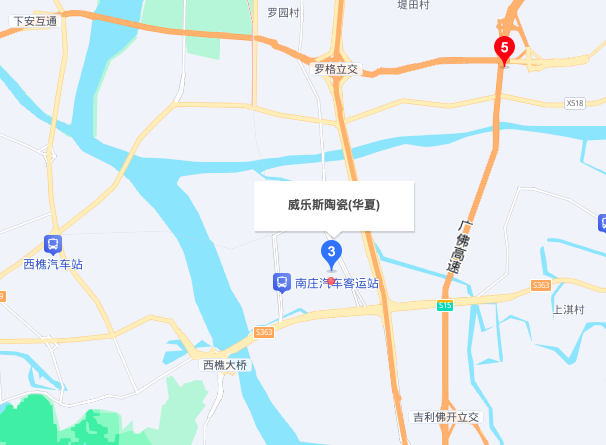This screenshot has height=445, width=606.
Task: Tap the 西樵汽车站 bus station icon
Action: (x=53, y=245)
